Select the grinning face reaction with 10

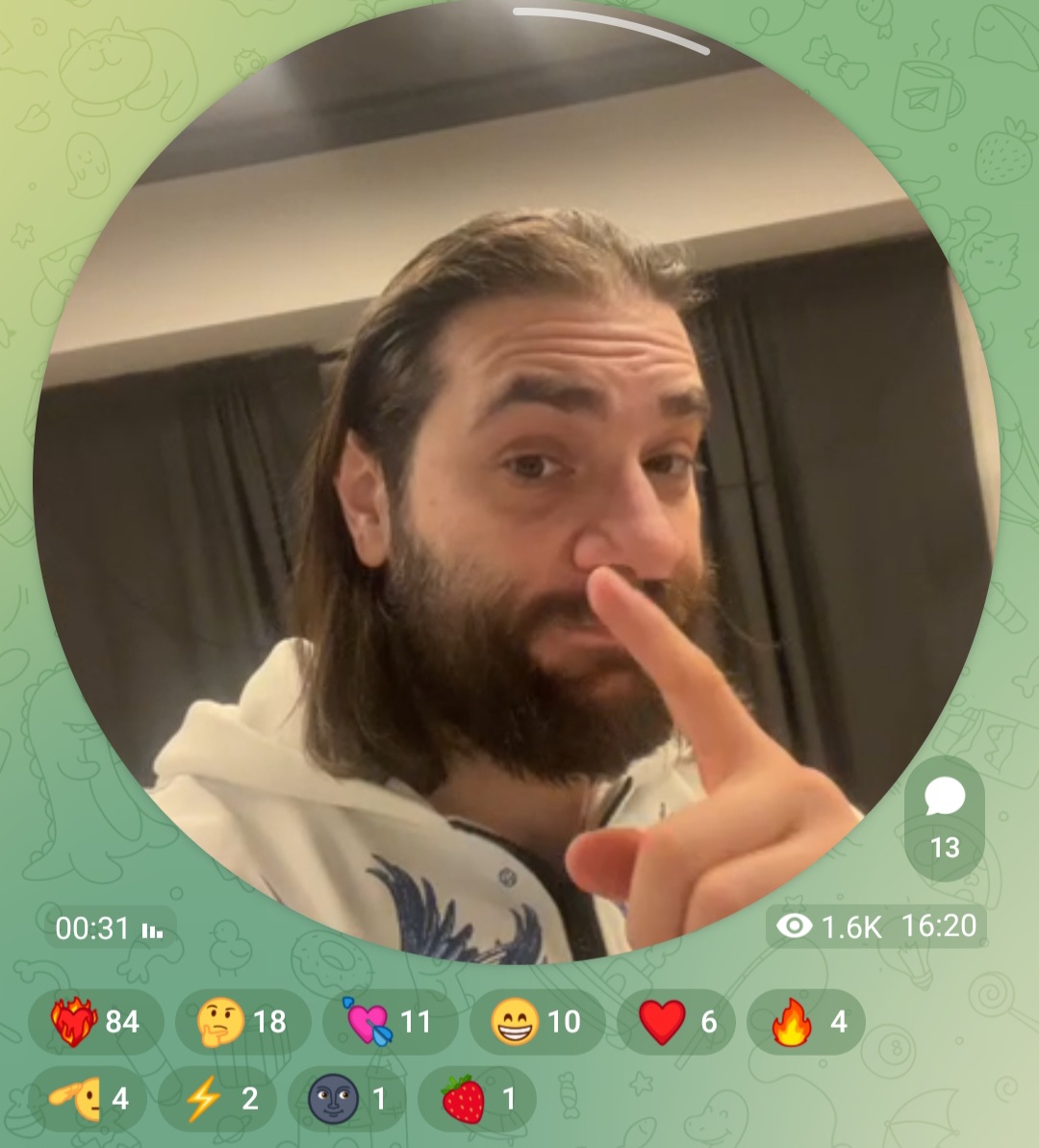point(536,1022)
